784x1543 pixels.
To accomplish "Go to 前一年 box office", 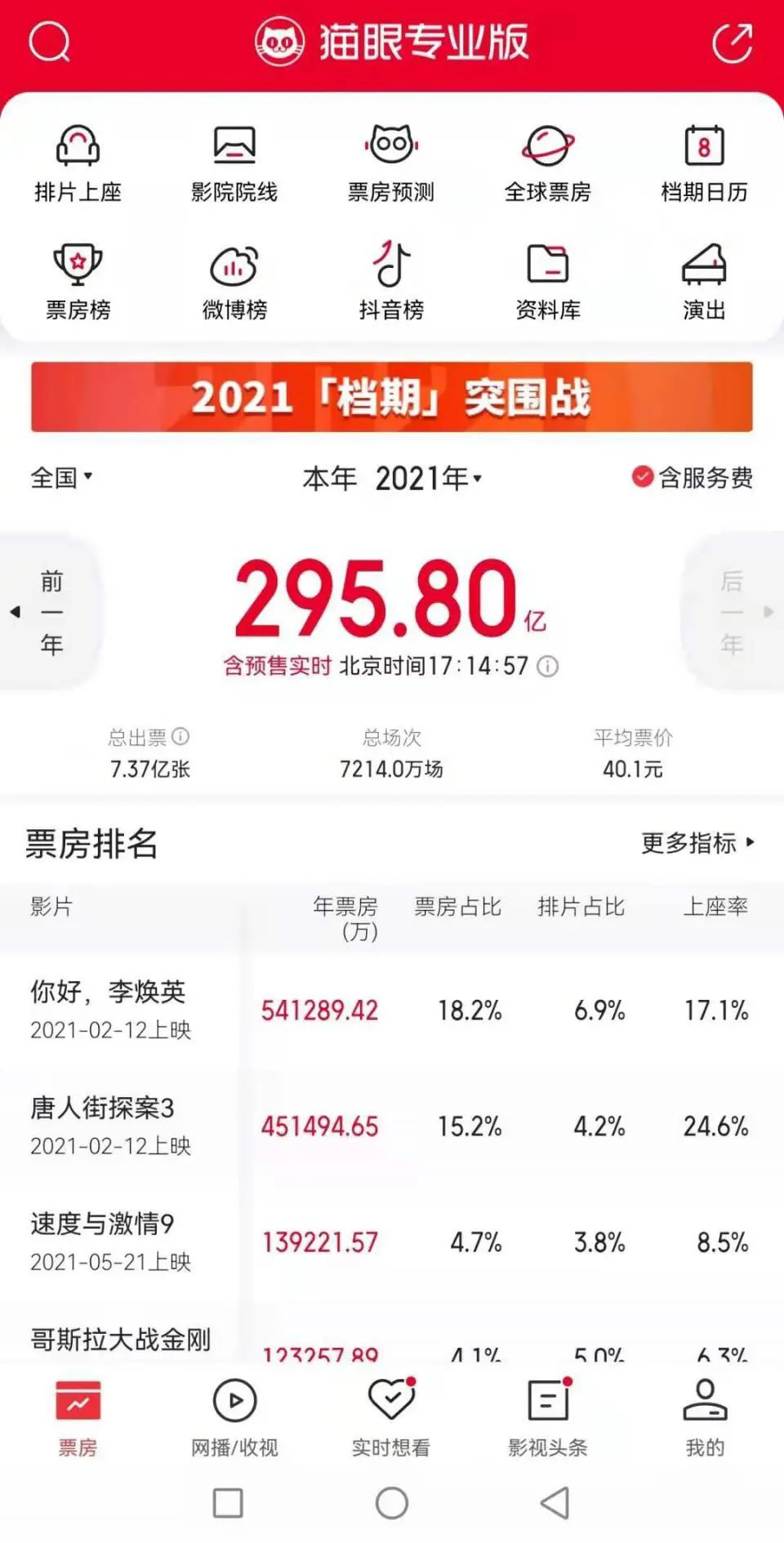I will [x=51, y=613].
